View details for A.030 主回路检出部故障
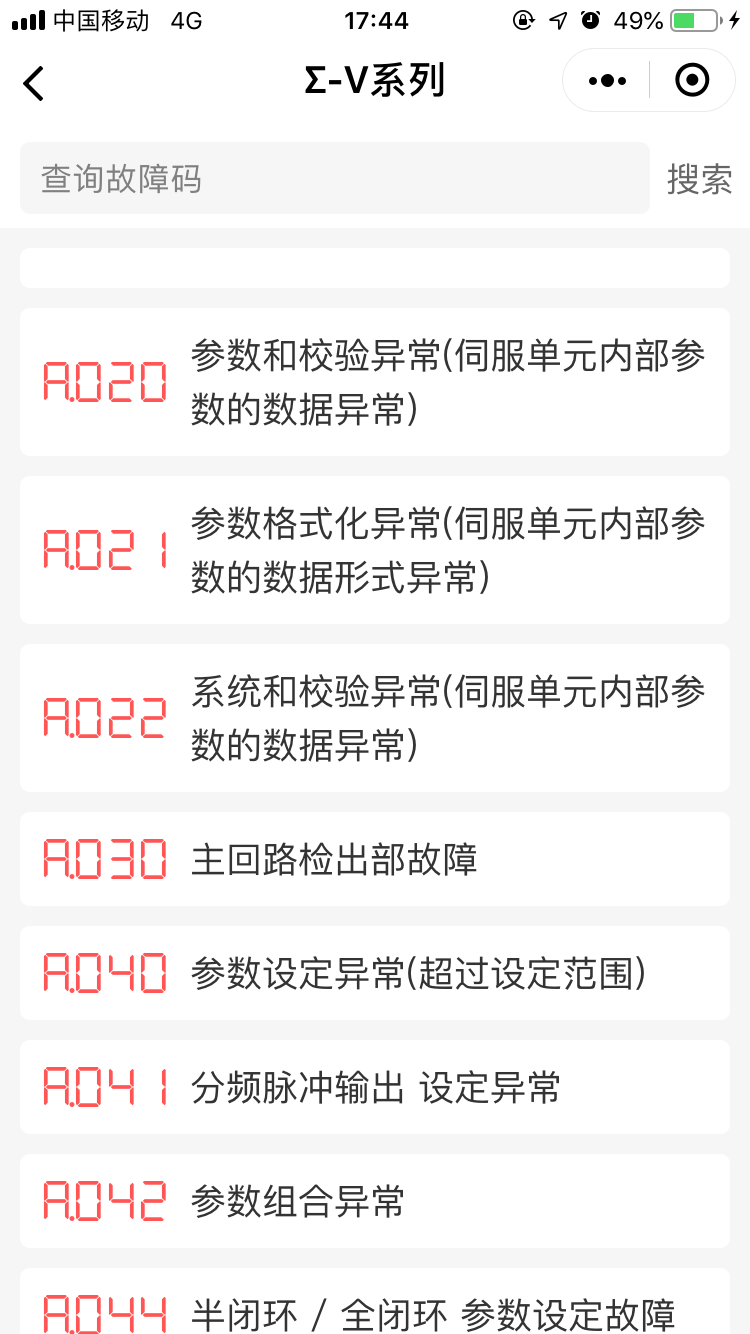Viewport: 750px width, 1334px height. 375,859
